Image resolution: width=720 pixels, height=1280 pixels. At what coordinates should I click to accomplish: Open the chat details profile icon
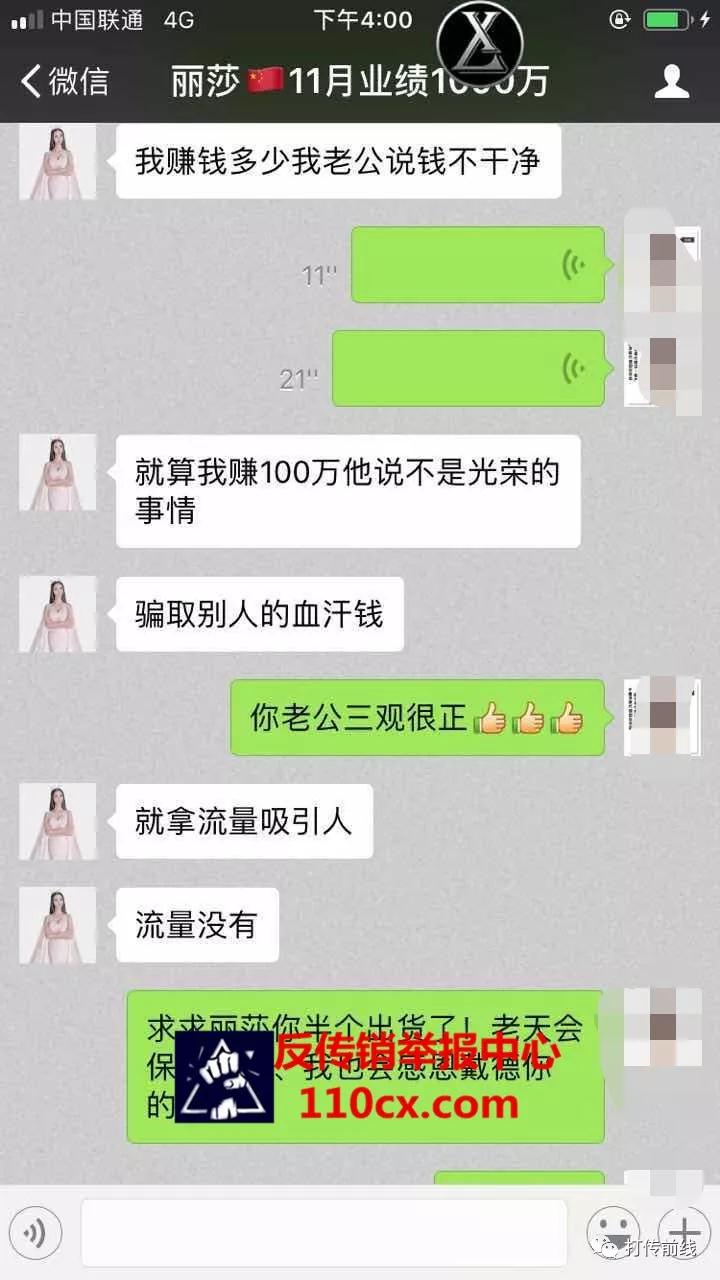(672, 81)
